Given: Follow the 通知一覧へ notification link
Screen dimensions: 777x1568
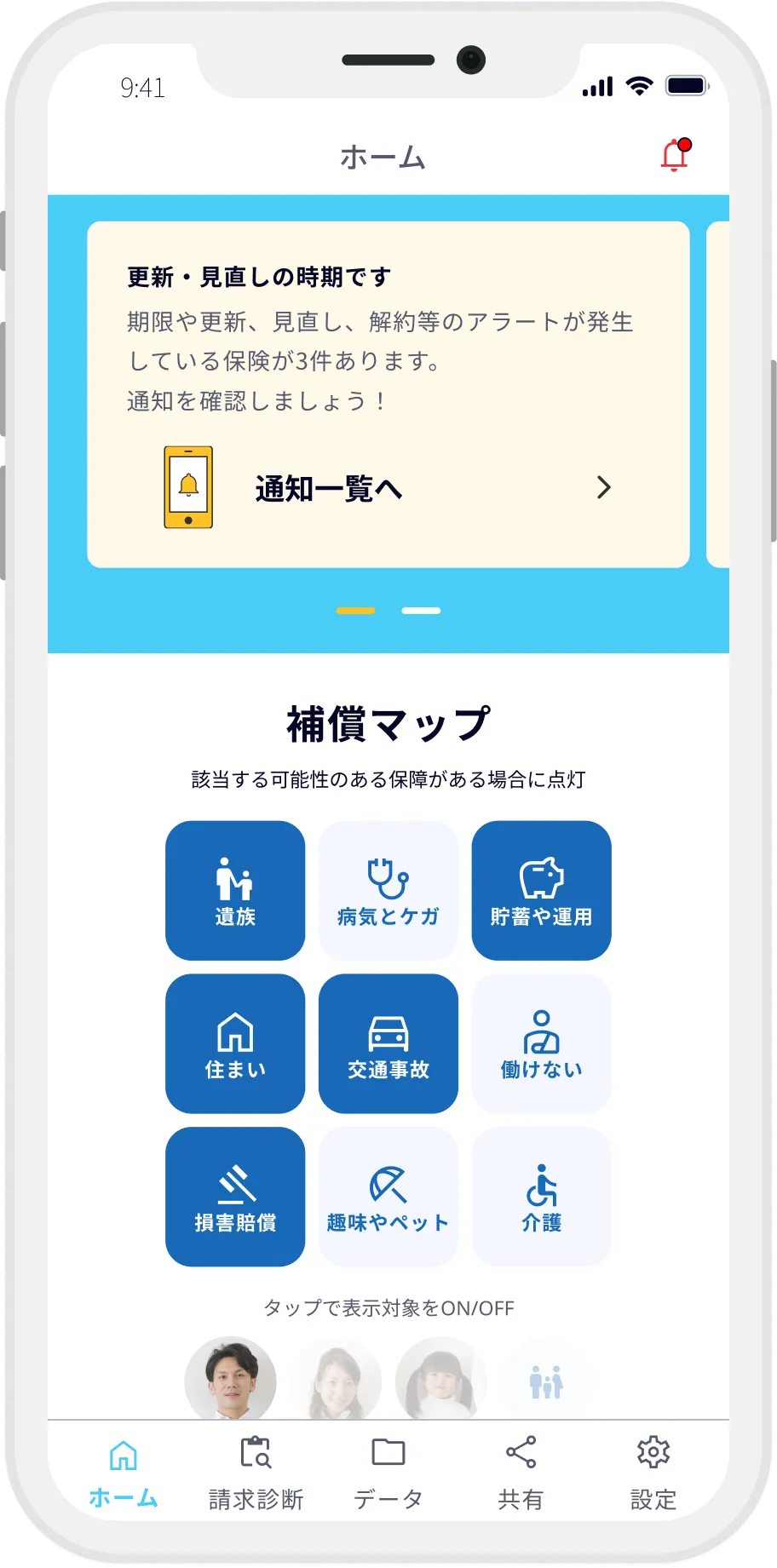Looking at the screenshot, I should tap(328, 487).
